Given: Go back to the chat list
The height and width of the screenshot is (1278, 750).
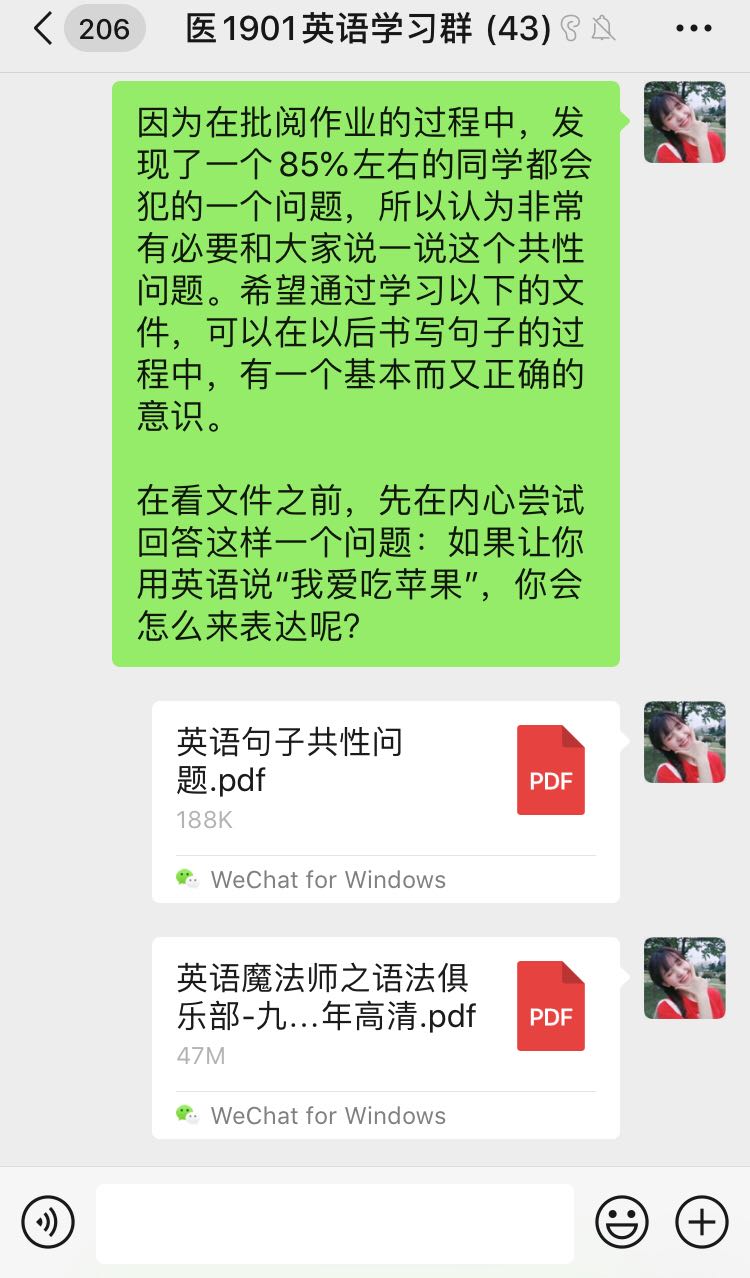Looking at the screenshot, I should pyautogui.click(x=42, y=29).
